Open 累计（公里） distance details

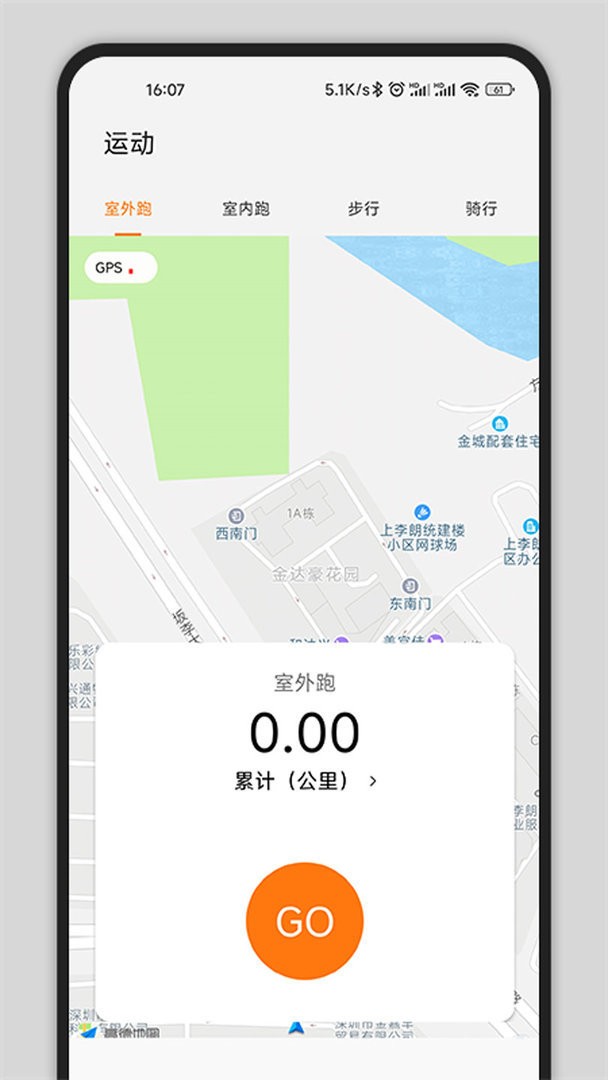coord(305,782)
